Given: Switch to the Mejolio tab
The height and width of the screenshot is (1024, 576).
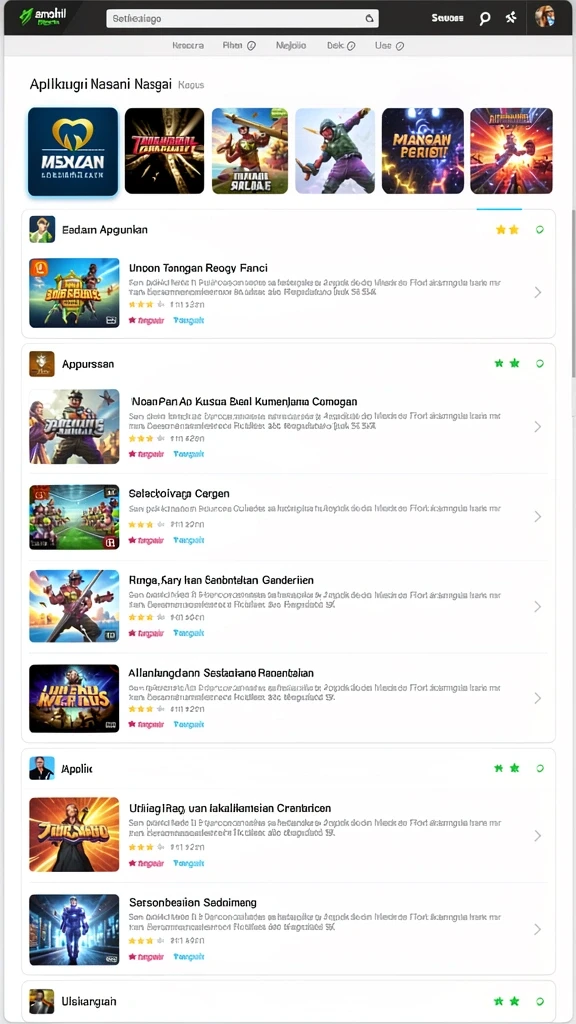Looking at the screenshot, I should [291, 46].
